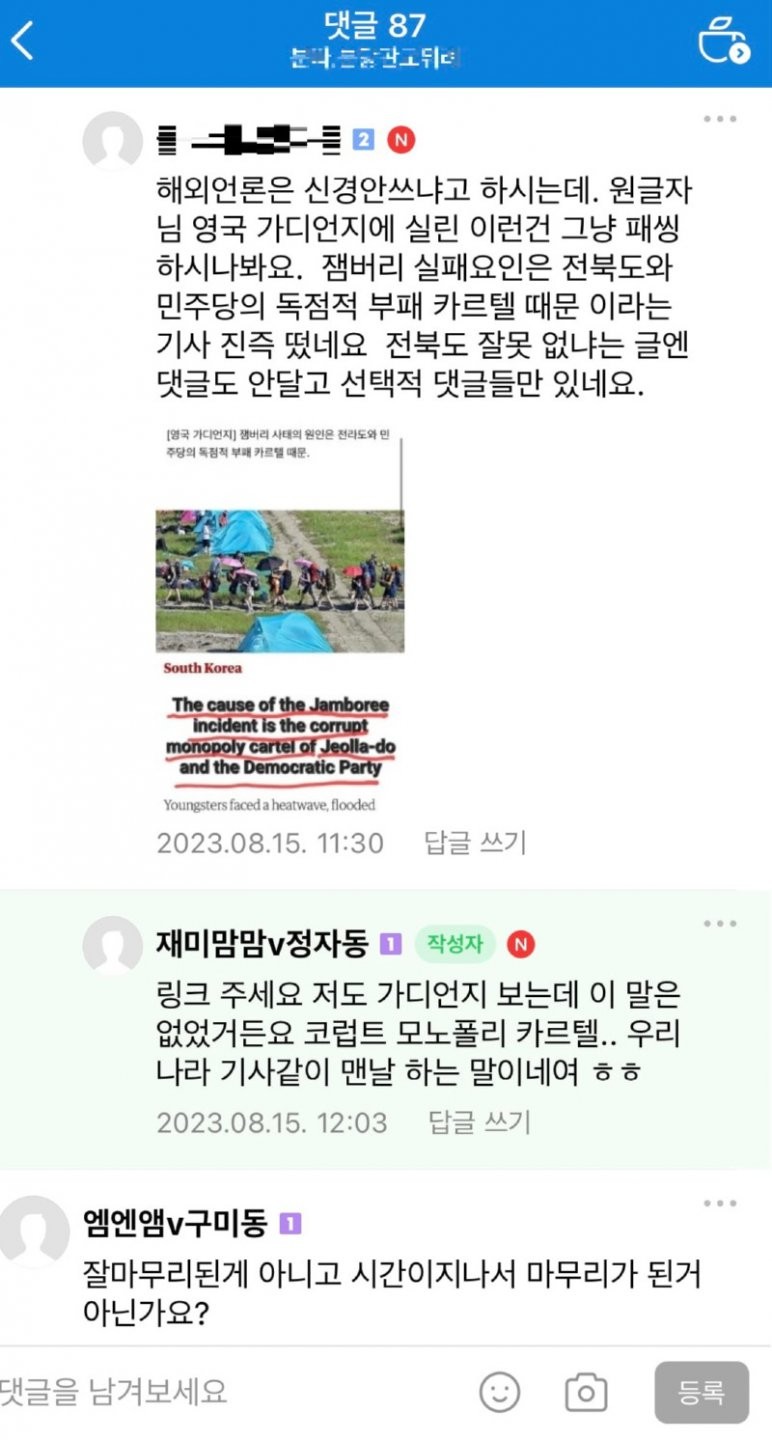
Task: Reply to the 12:03 comment
Action: (x=479, y=1122)
